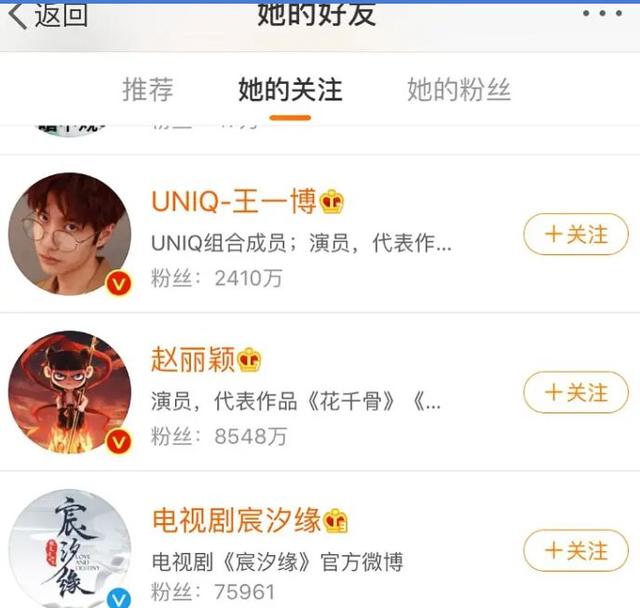Open UNIQ-王一博's profile
Image resolution: width=640 pixels, height=608 pixels.
234,202
